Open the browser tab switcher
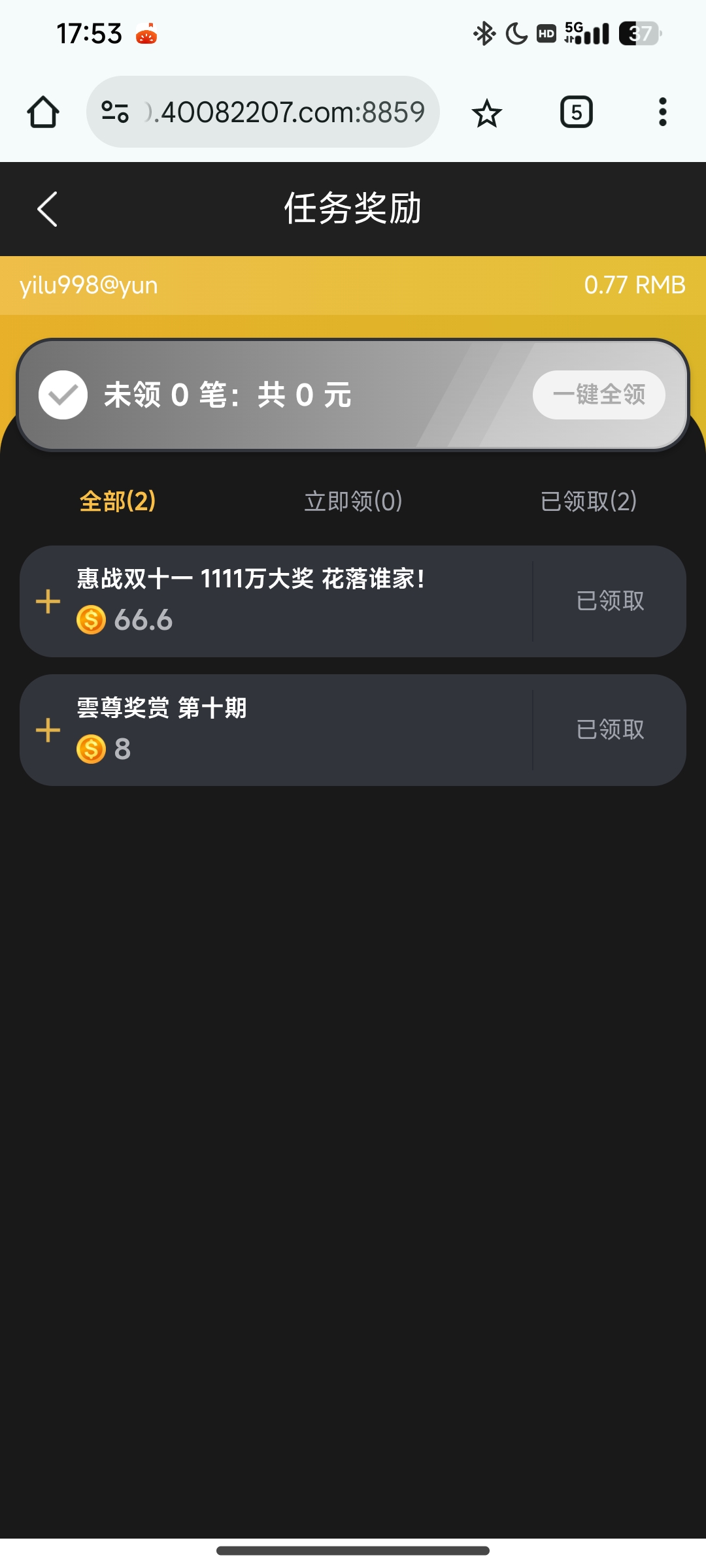706x1568 pixels. click(576, 112)
